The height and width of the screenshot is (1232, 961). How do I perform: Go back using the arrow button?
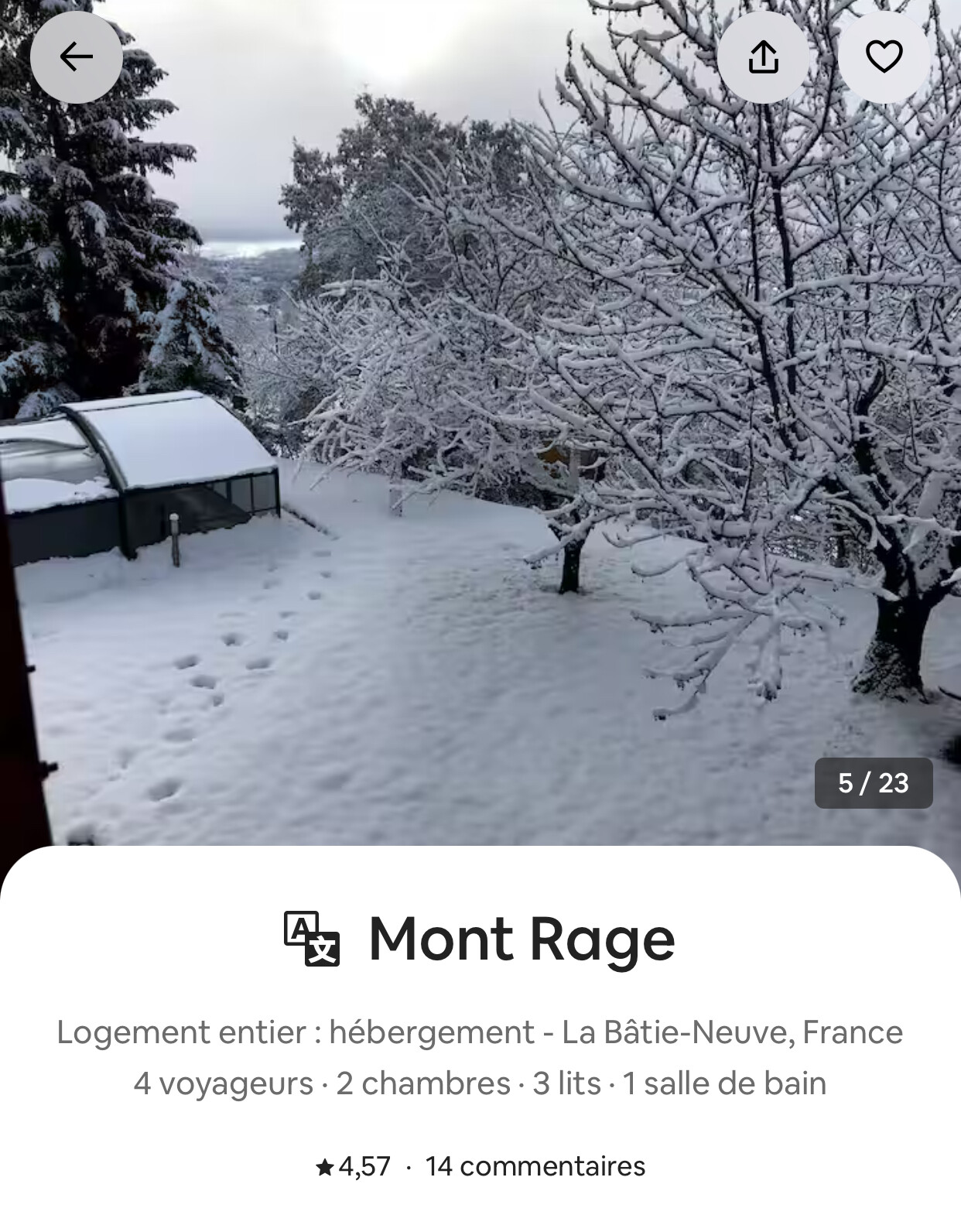76,56
